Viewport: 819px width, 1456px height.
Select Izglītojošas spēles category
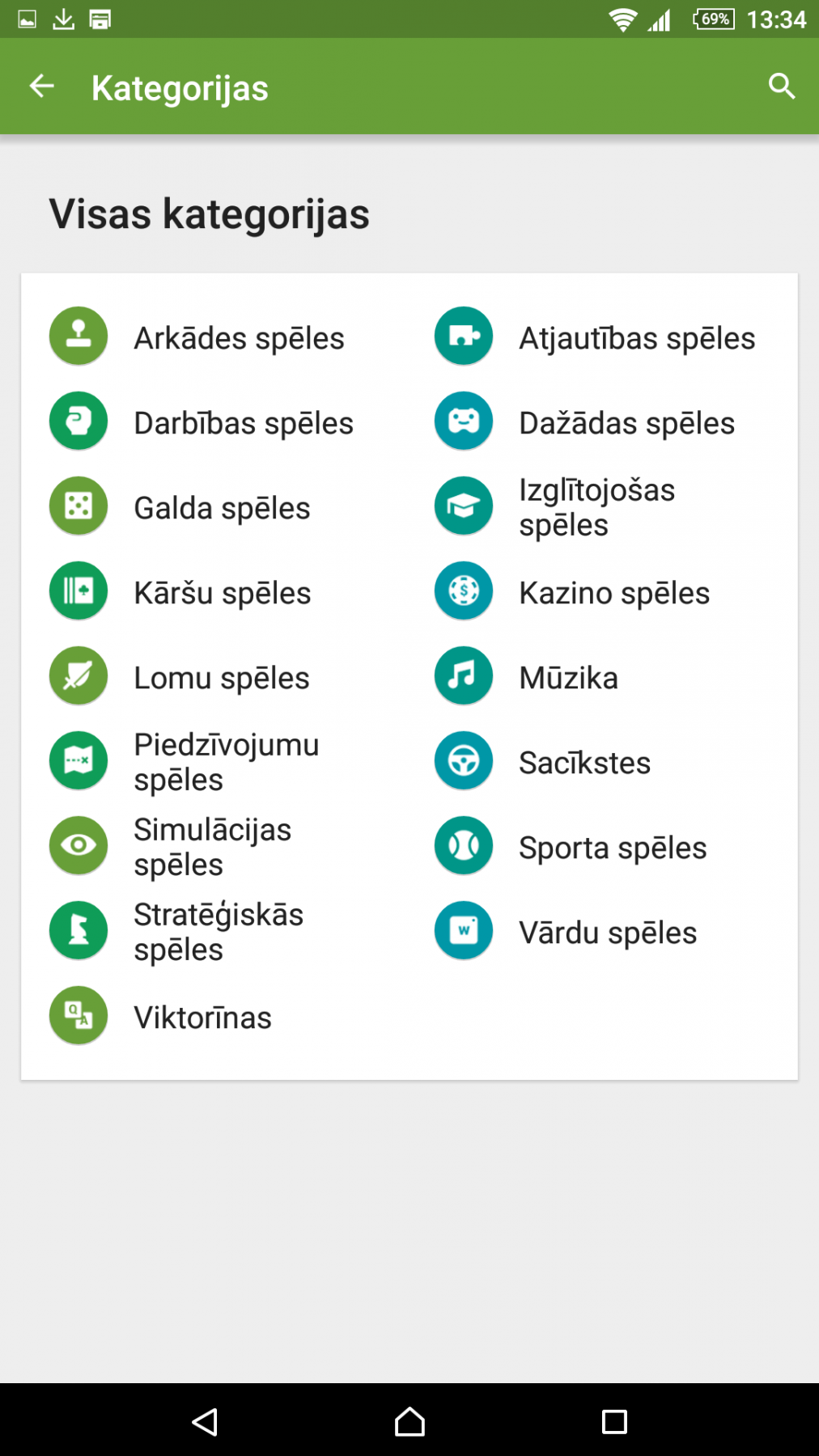pos(596,507)
